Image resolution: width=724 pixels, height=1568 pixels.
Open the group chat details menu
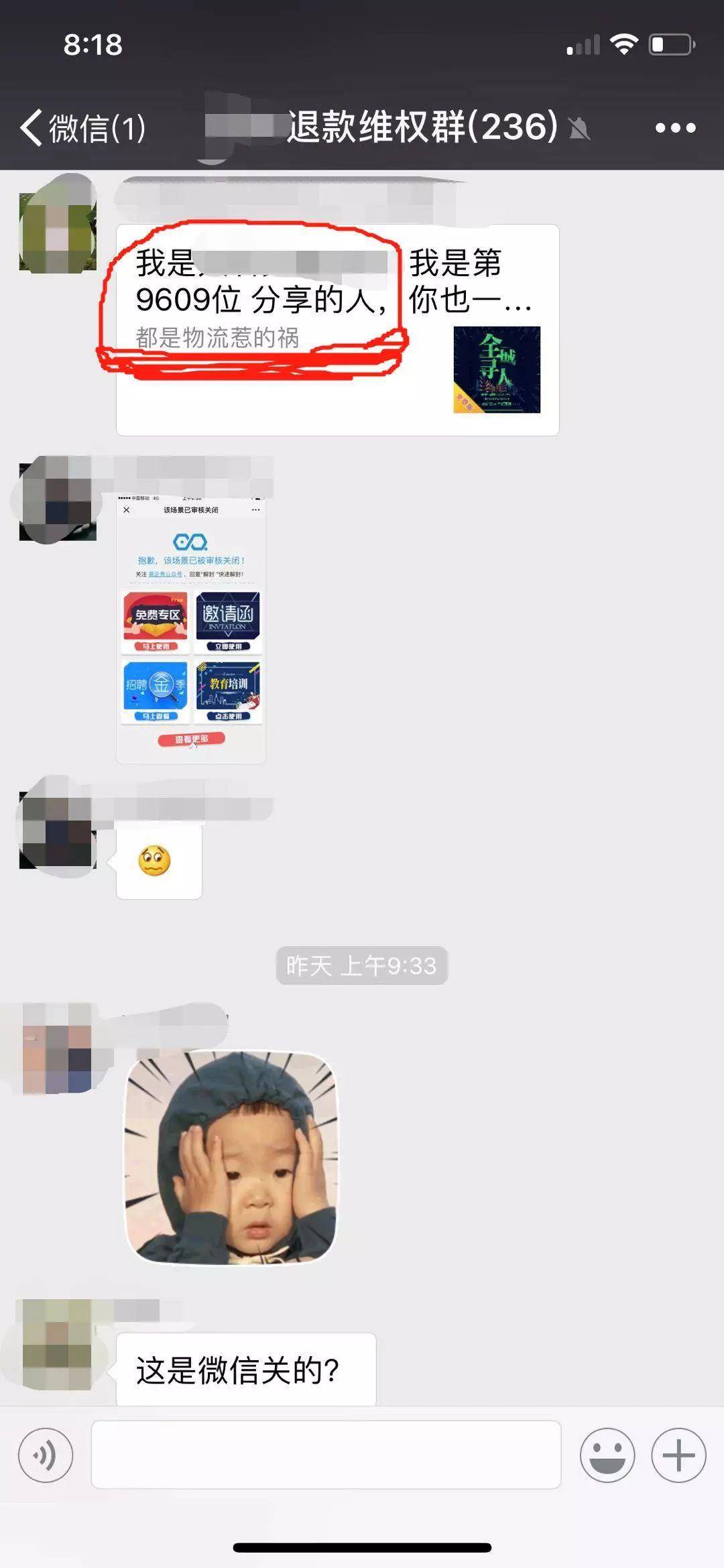tap(675, 127)
